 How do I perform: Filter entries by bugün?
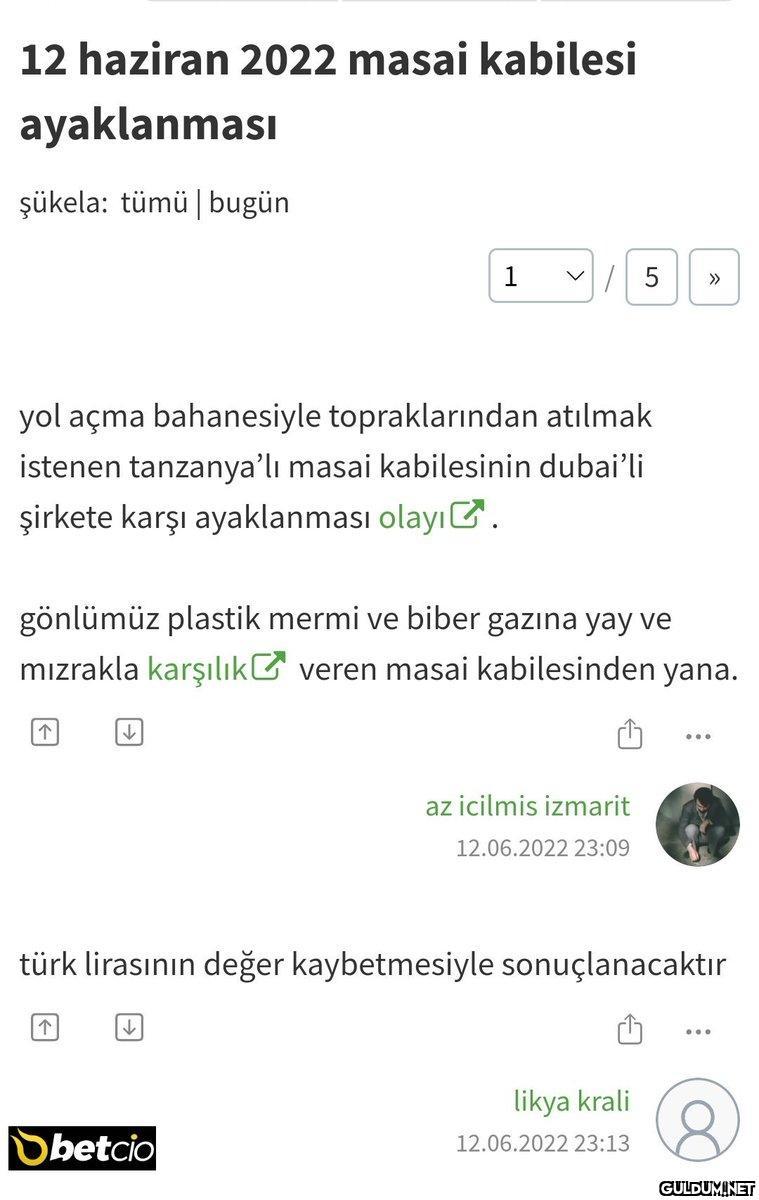click(249, 203)
